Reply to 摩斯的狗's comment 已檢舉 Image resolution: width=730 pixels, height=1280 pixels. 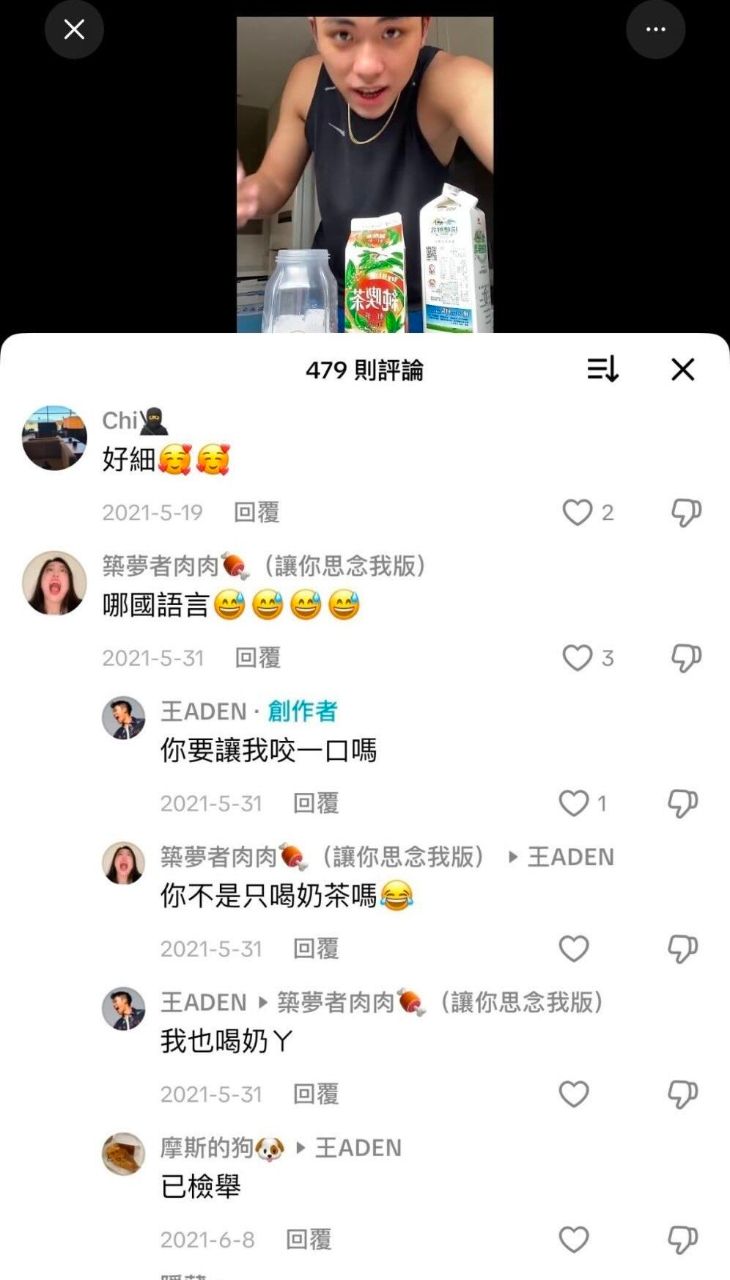click(308, 1240)
